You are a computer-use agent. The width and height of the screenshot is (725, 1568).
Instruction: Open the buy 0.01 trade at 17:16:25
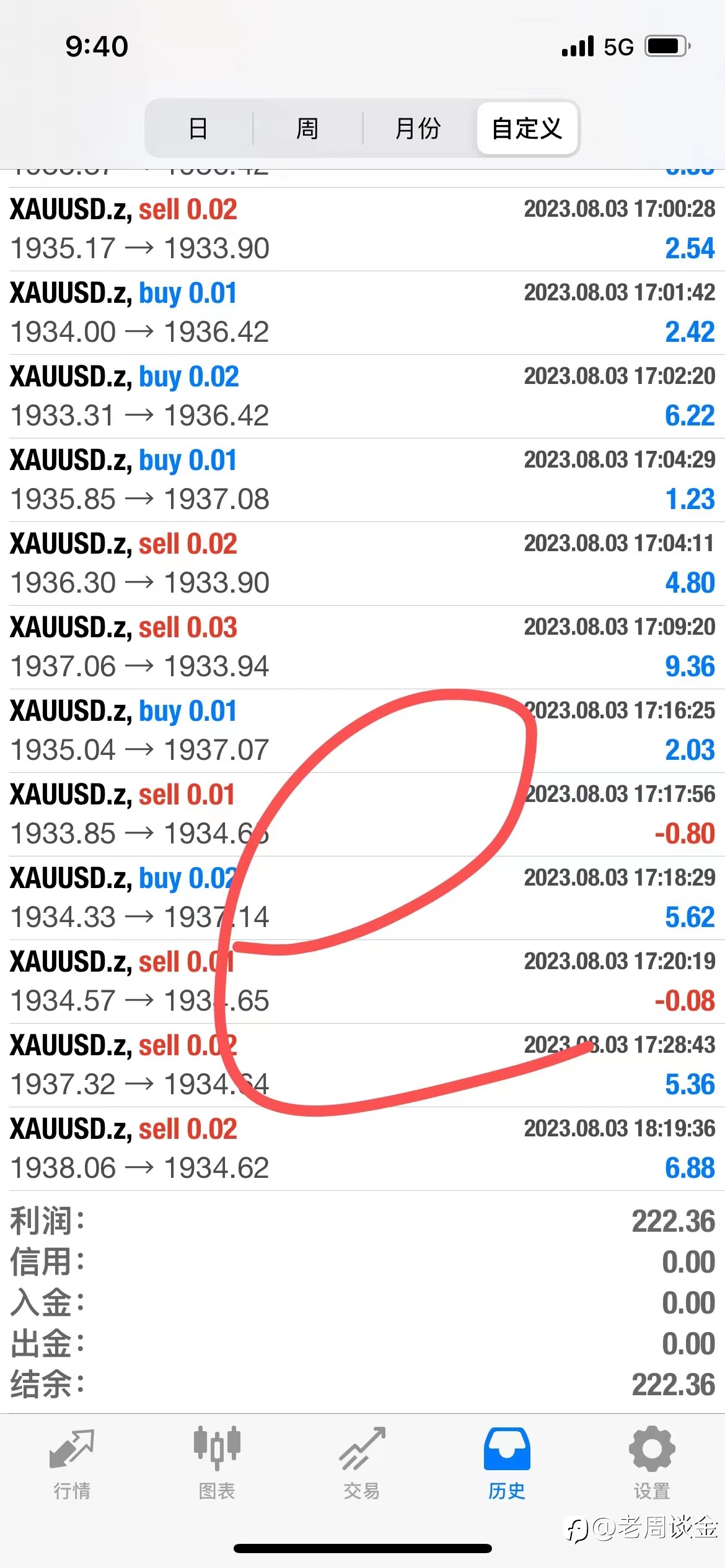[x=362, y=731]
